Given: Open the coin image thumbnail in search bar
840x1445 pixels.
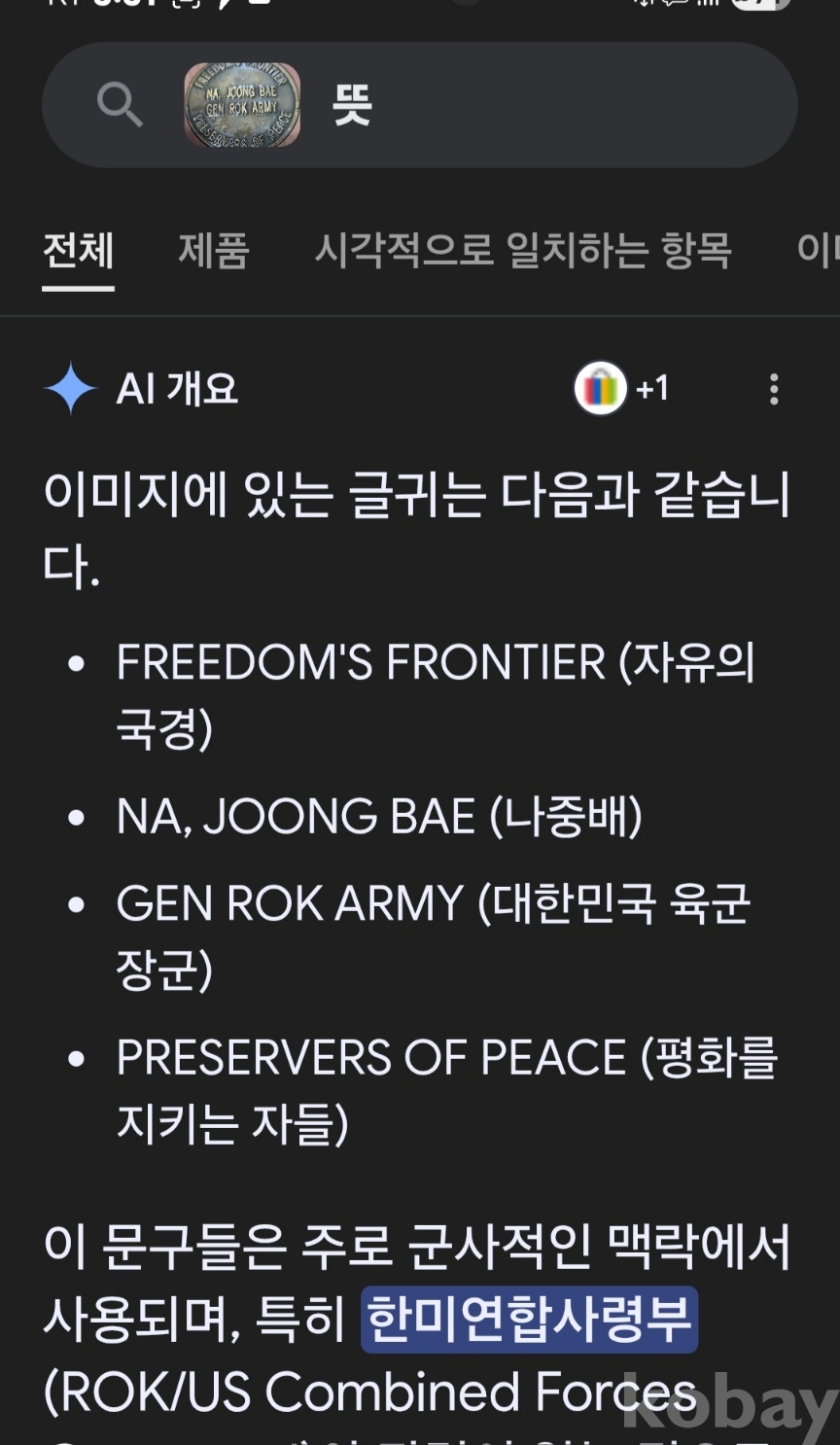Looking at the screenshot, I should 242,104.
